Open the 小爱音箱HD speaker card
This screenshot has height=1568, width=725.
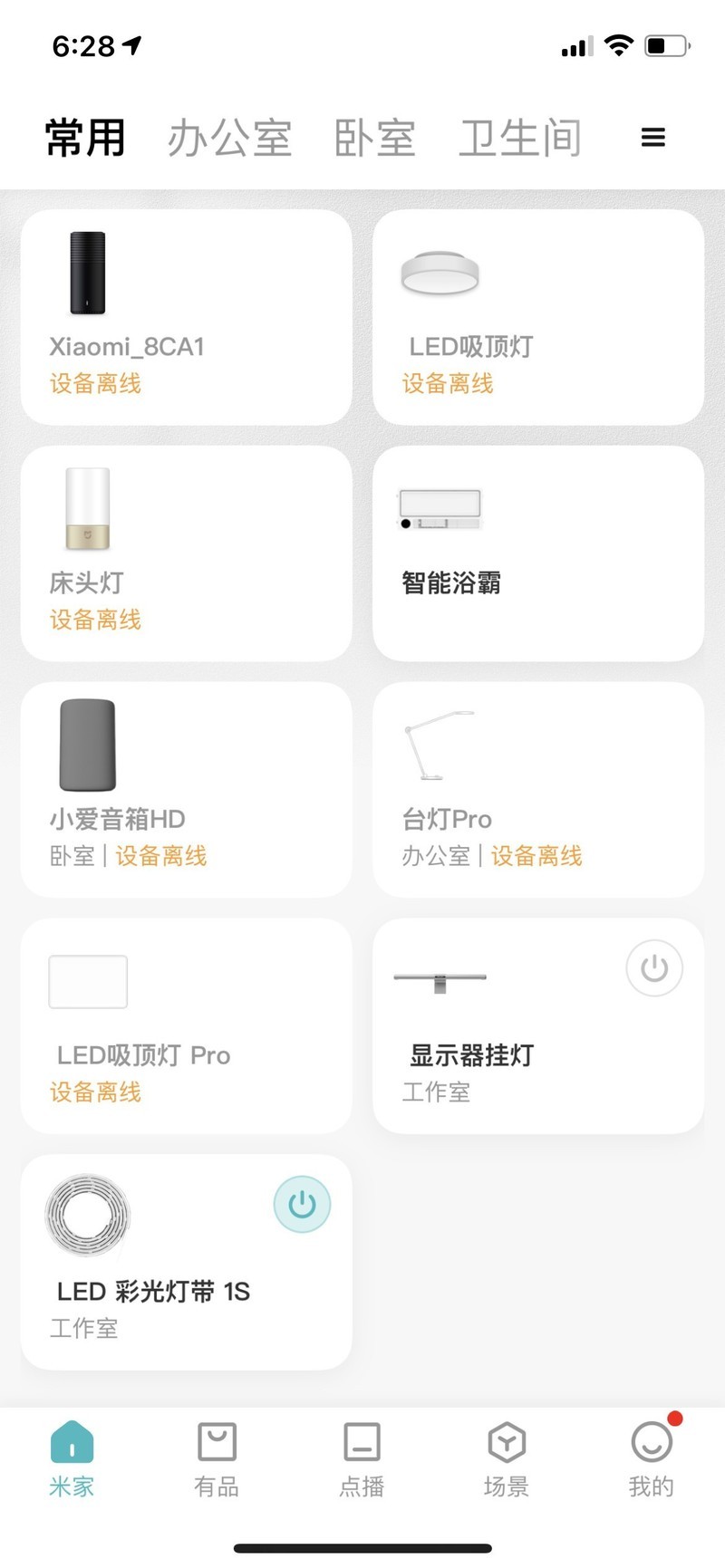click(x=186, y=790)
